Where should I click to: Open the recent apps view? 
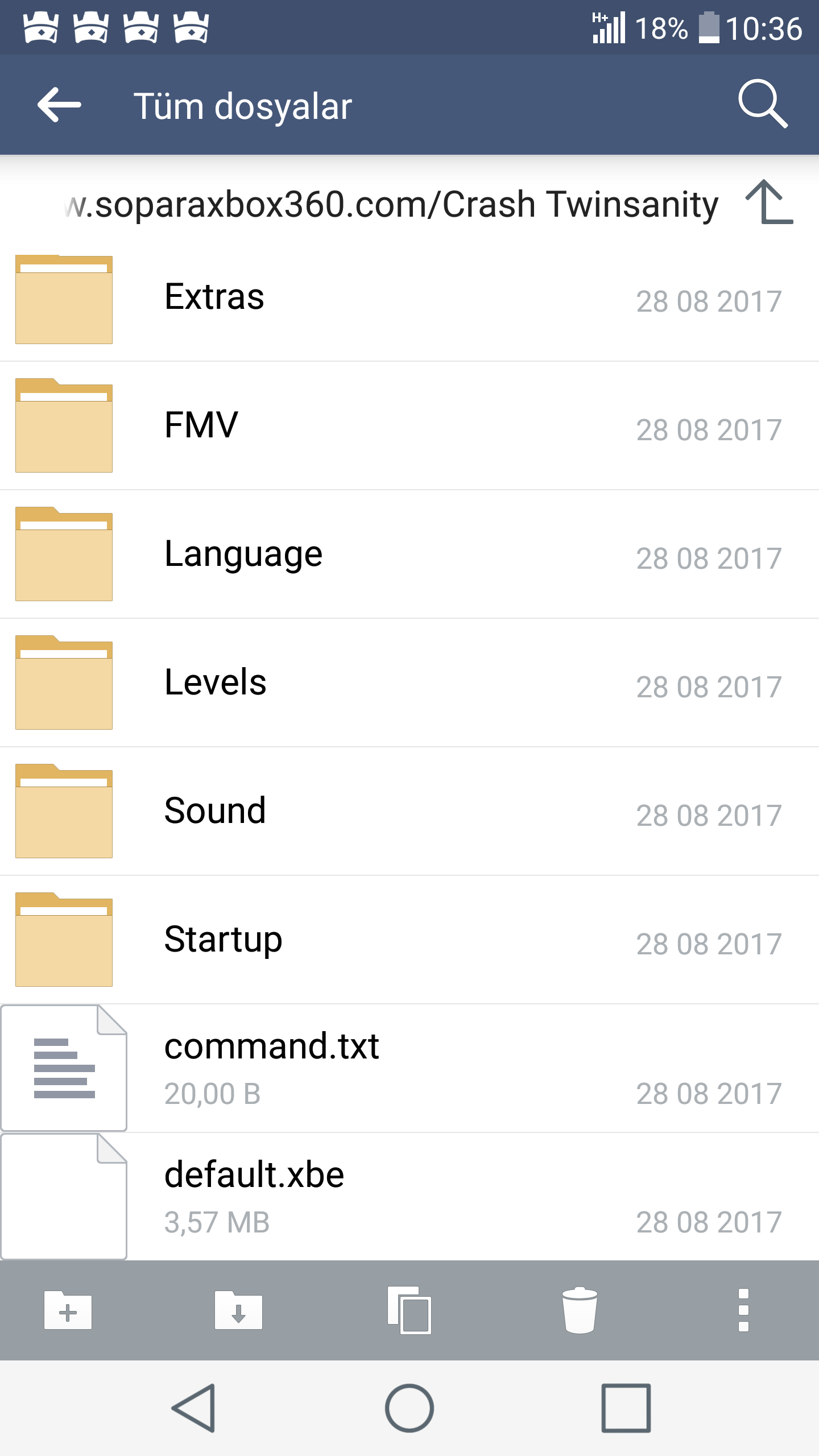point(626,1408)
